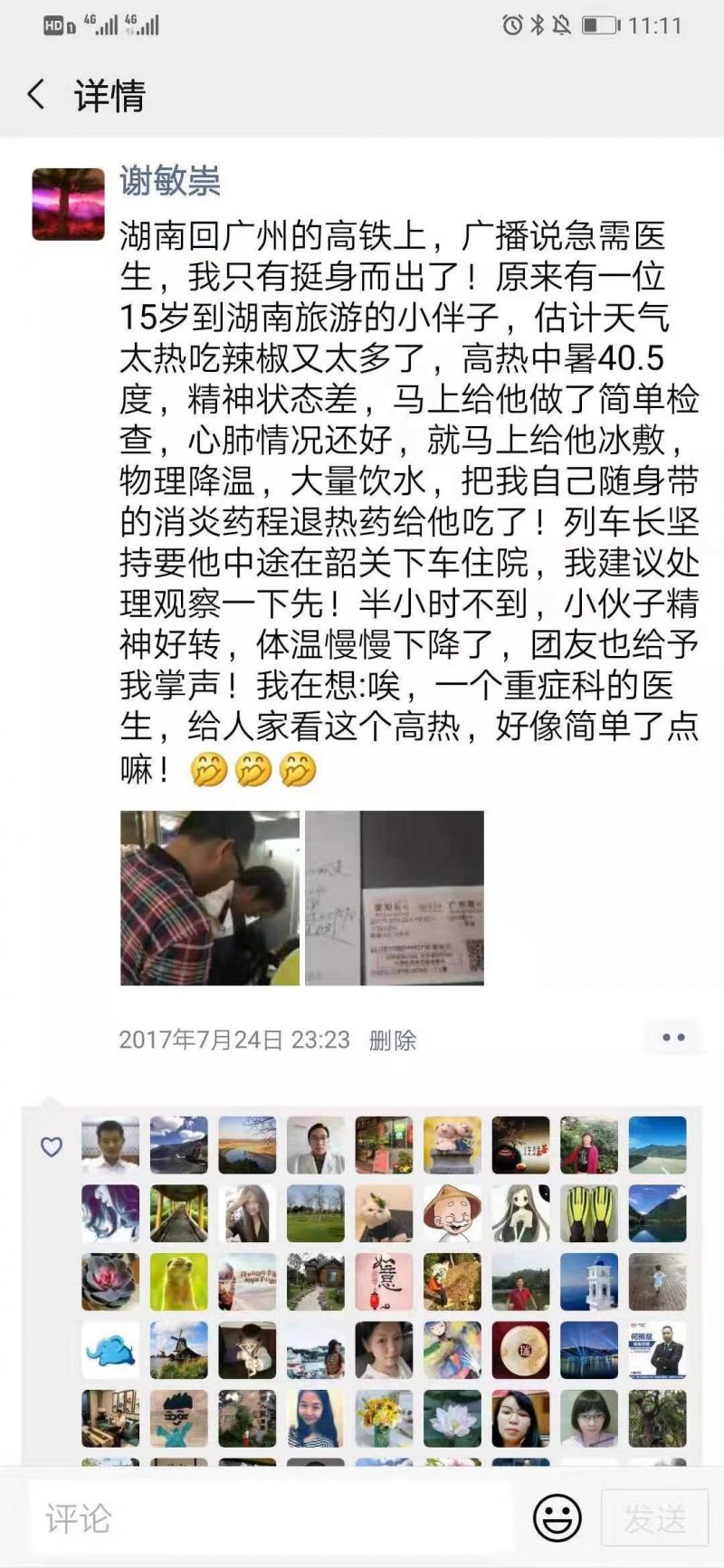
Task: Go back using the top arrow
Action: pos(36,94)
